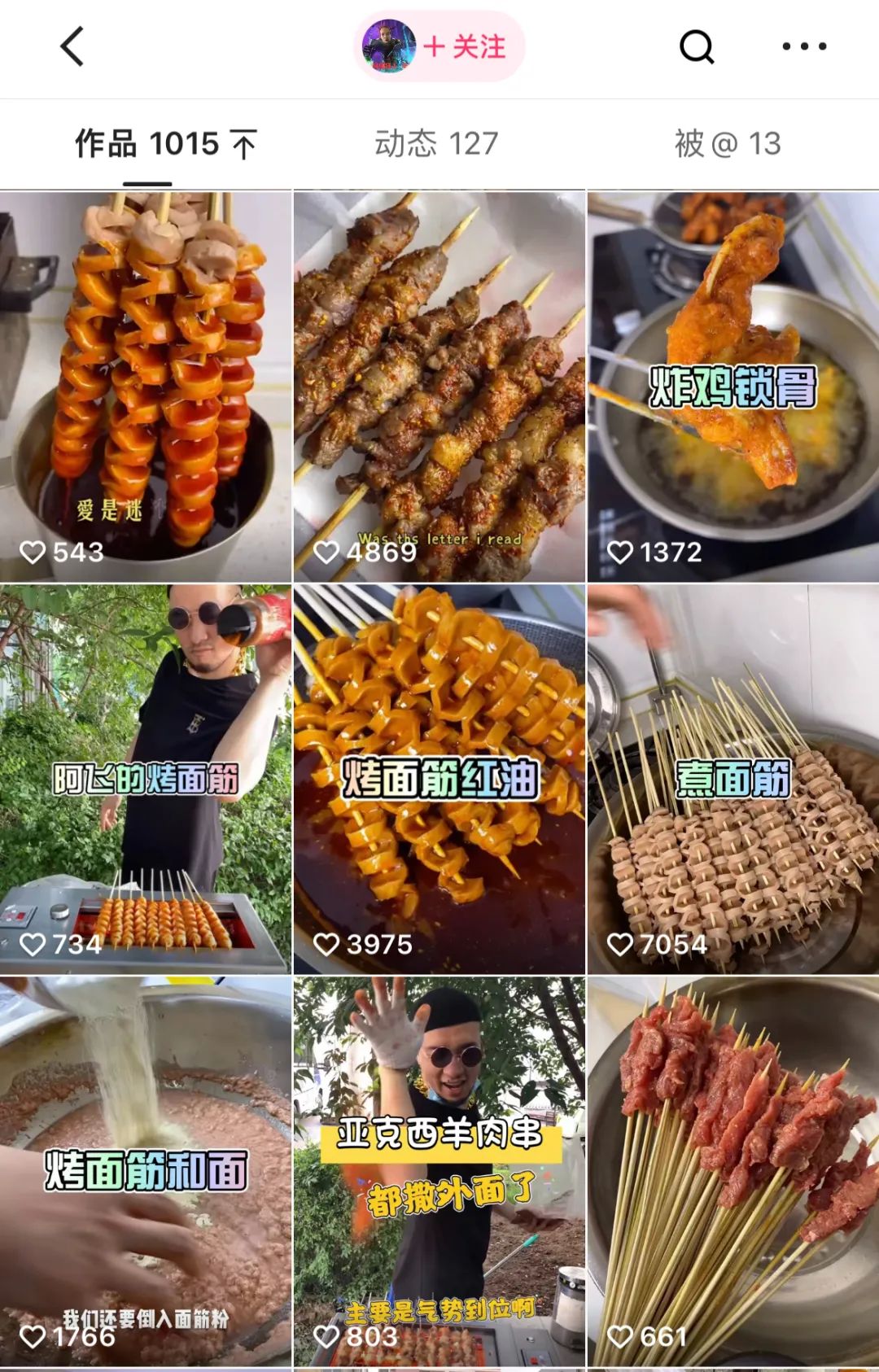Open the 烤面筋和面 video
Image resolution: width=879 pixels, height=1372 pixels.
click(x=146, y=1170)
